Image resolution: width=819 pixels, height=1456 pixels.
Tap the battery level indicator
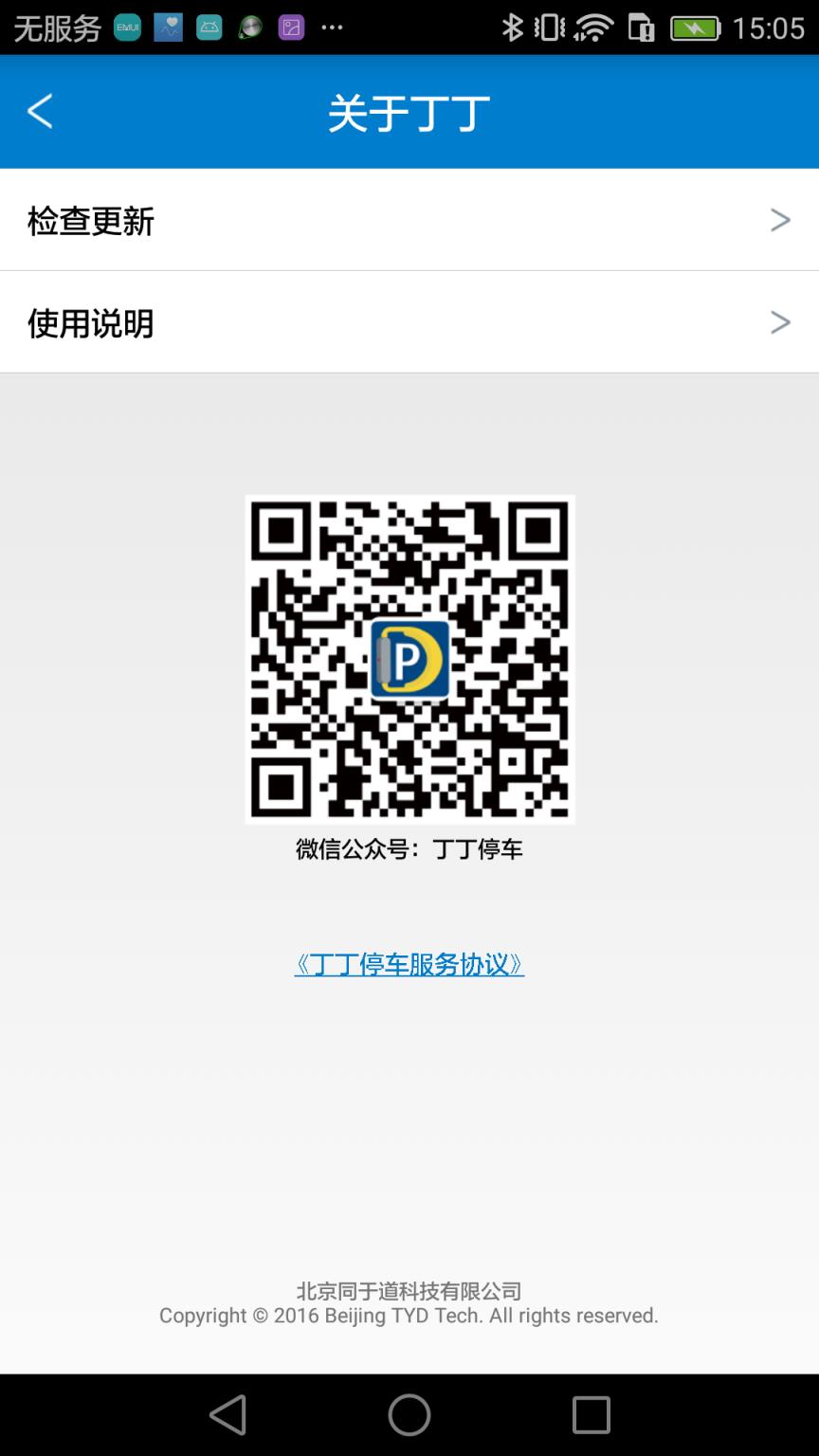pyautogui.click(x=695, y=28)
